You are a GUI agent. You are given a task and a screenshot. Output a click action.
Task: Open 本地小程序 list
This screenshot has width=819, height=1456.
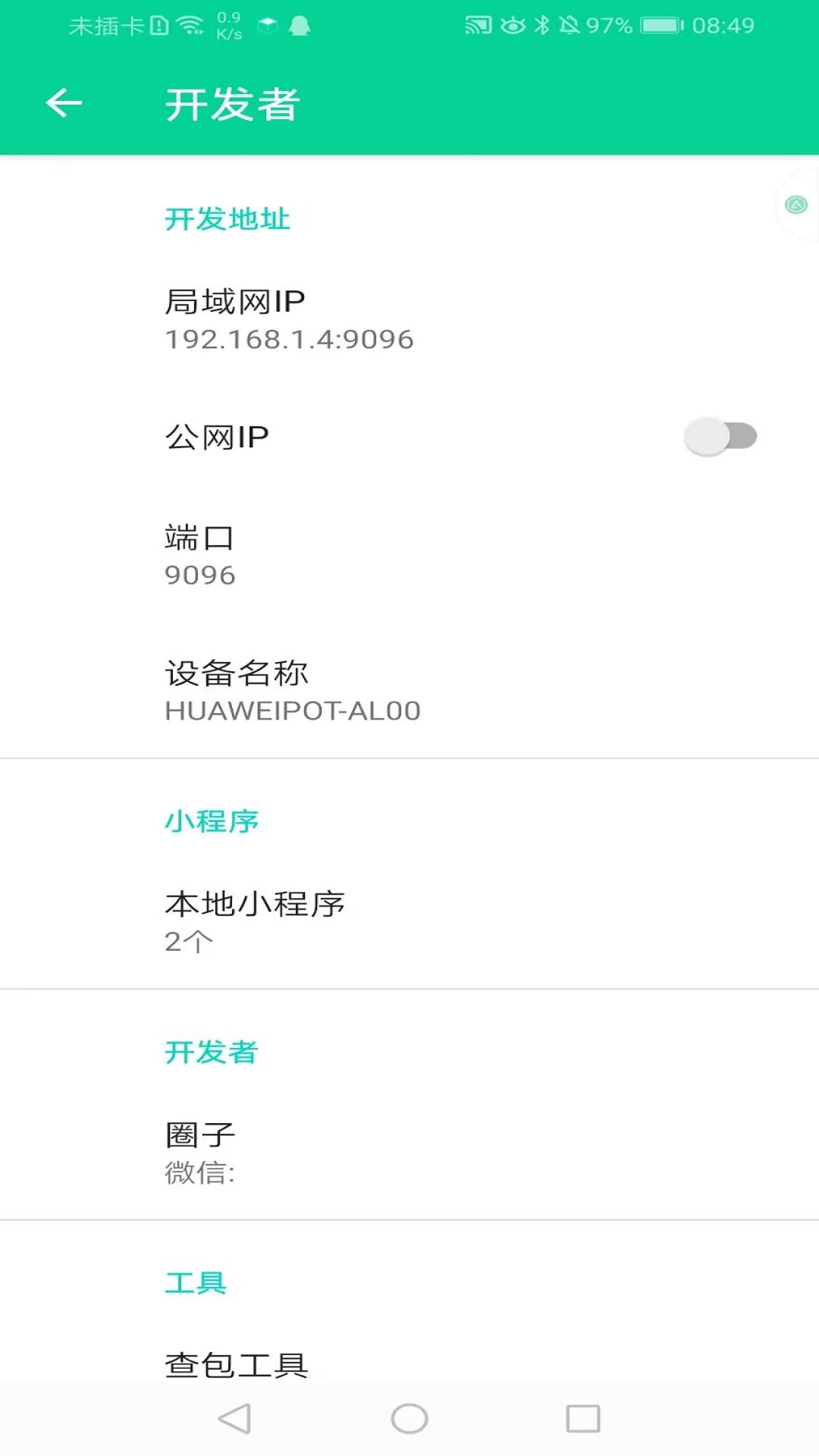point(409,921)
